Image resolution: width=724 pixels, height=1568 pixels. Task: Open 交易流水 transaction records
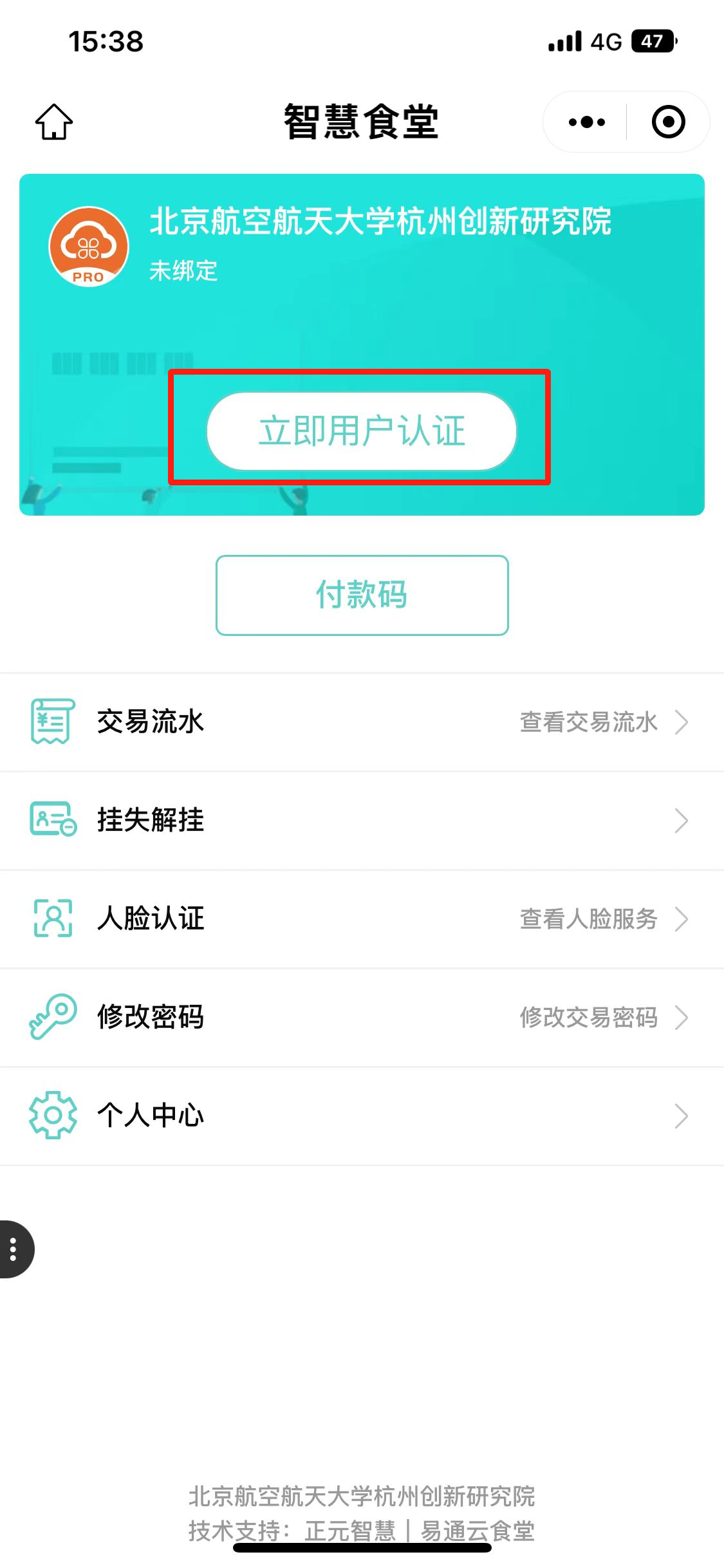tap(362, 722)
